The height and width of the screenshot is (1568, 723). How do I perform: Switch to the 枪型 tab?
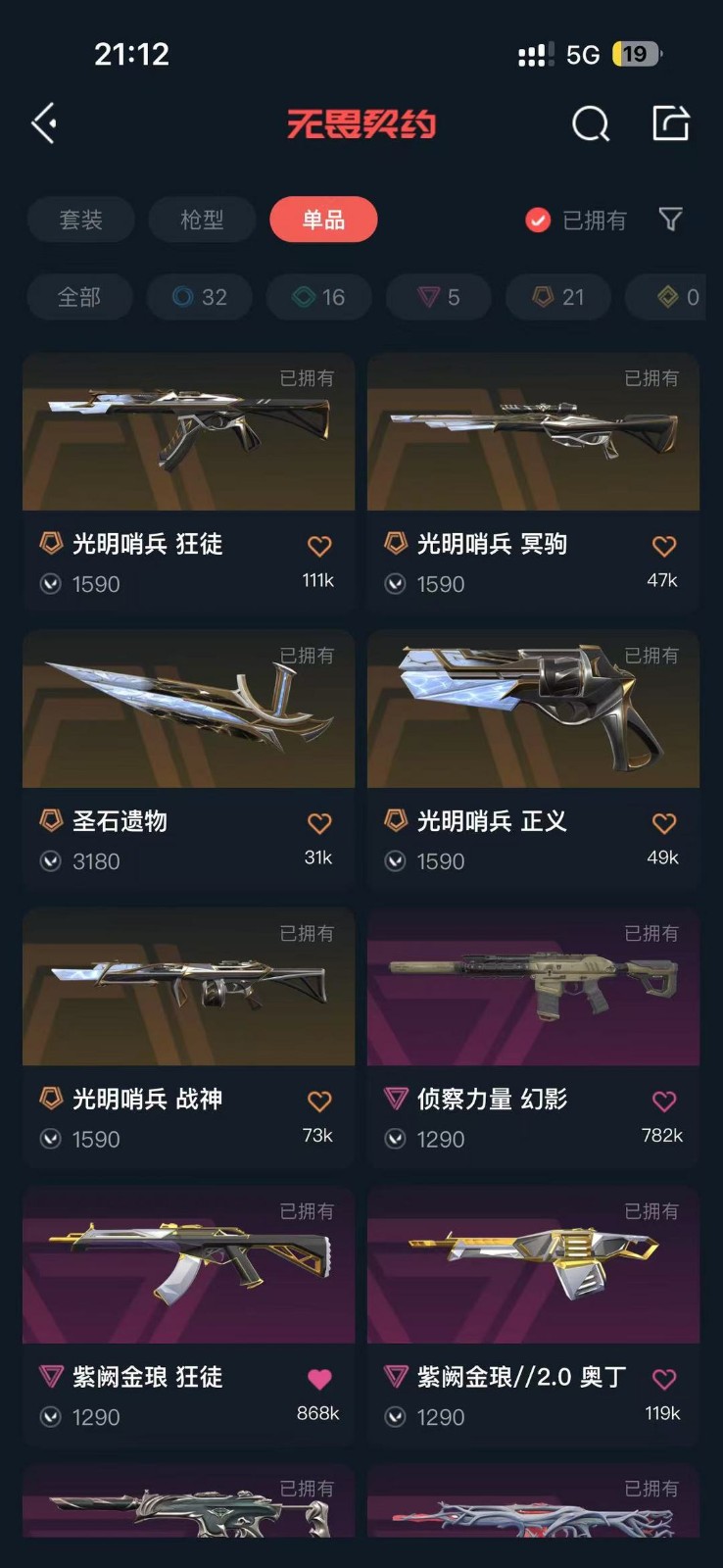coord(202,220)
